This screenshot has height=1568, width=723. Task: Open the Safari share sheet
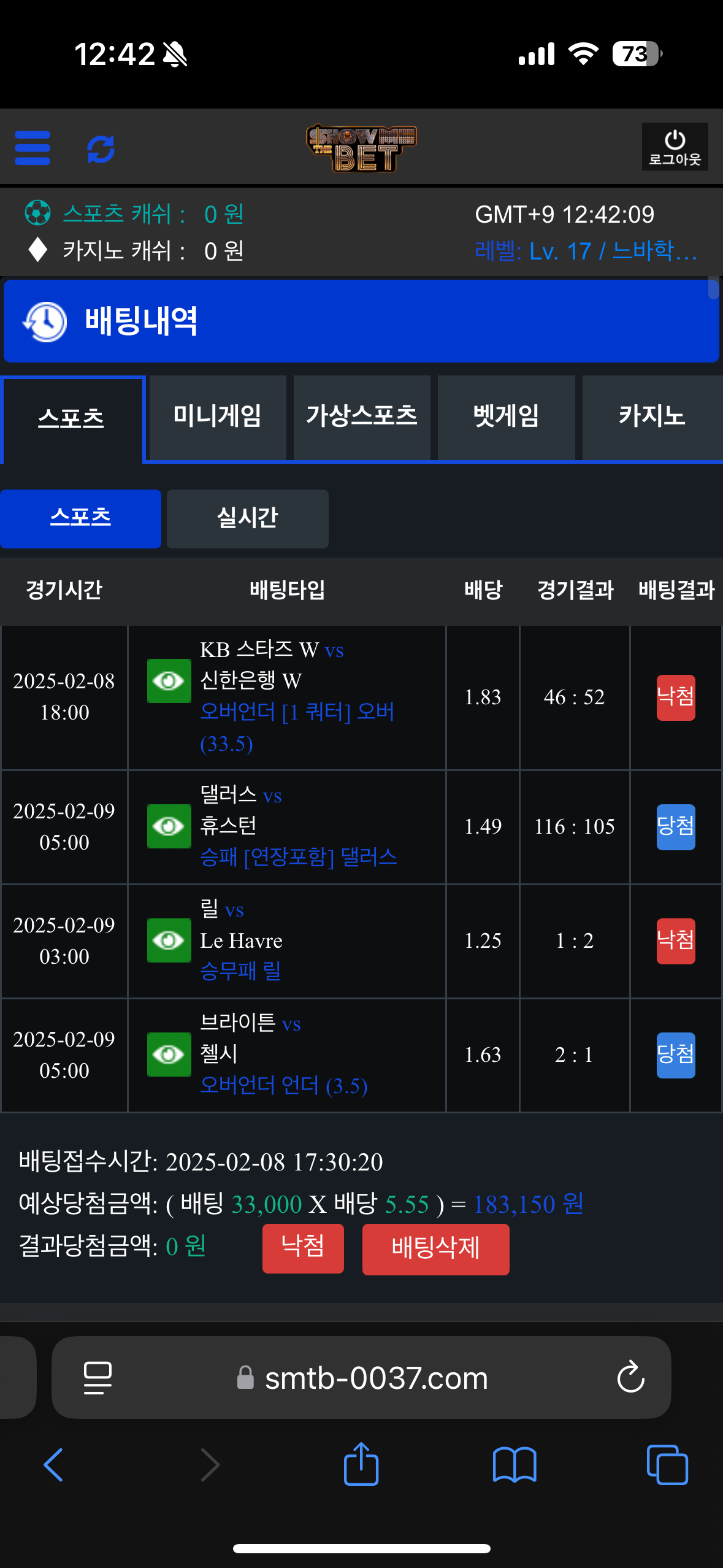click(361, 1464)
